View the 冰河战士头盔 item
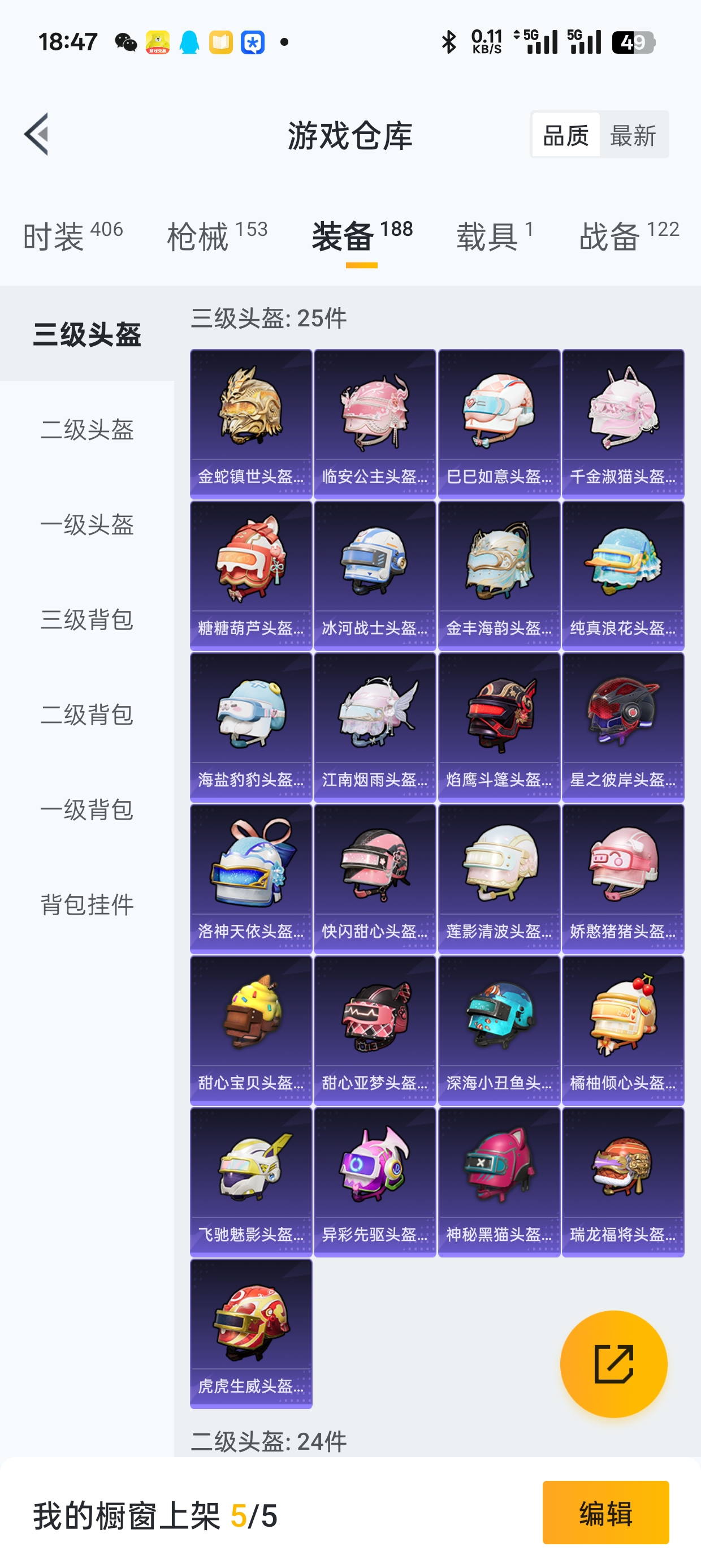 click(375, 575)
